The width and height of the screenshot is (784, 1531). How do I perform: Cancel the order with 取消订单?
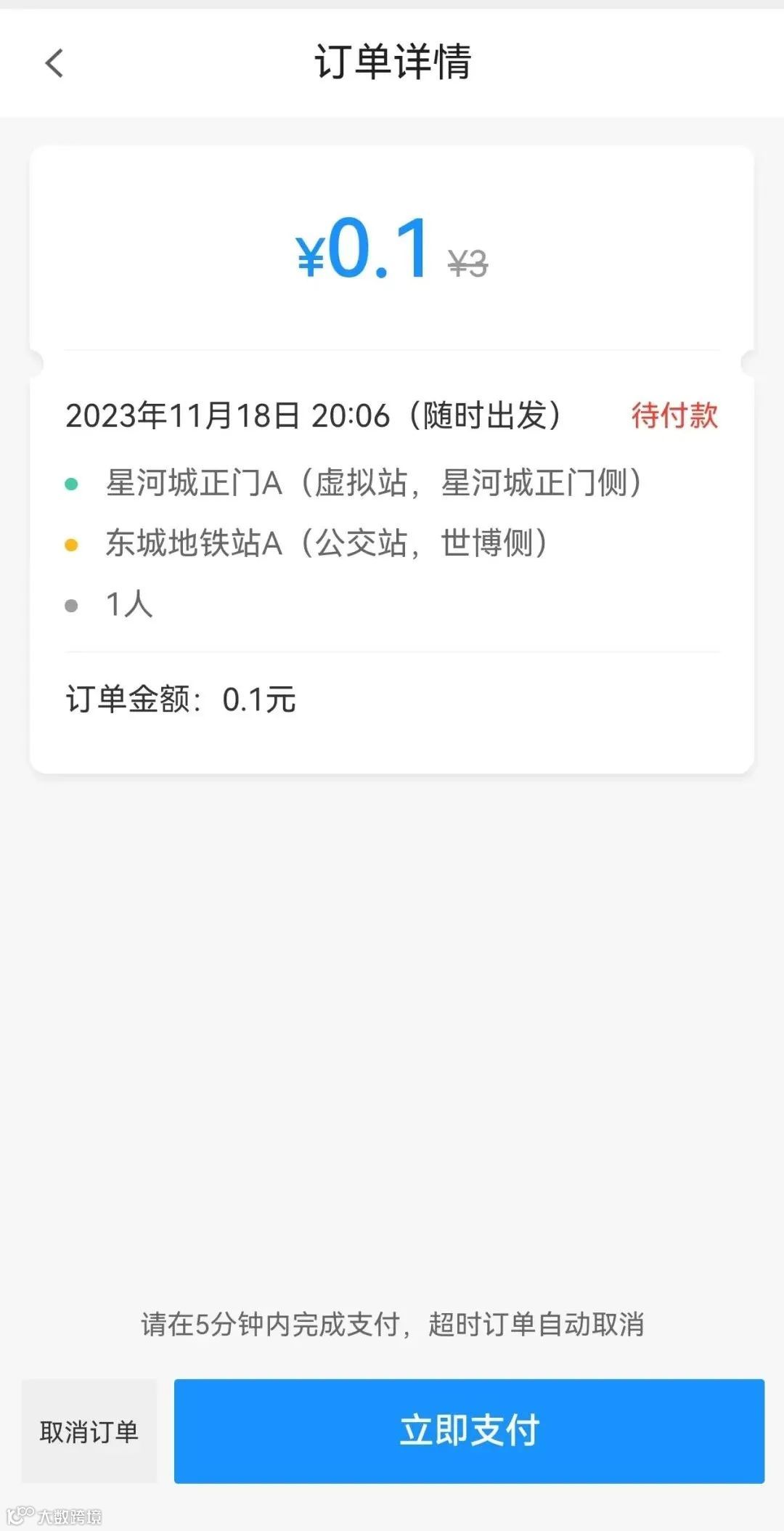pos(89,1431)
